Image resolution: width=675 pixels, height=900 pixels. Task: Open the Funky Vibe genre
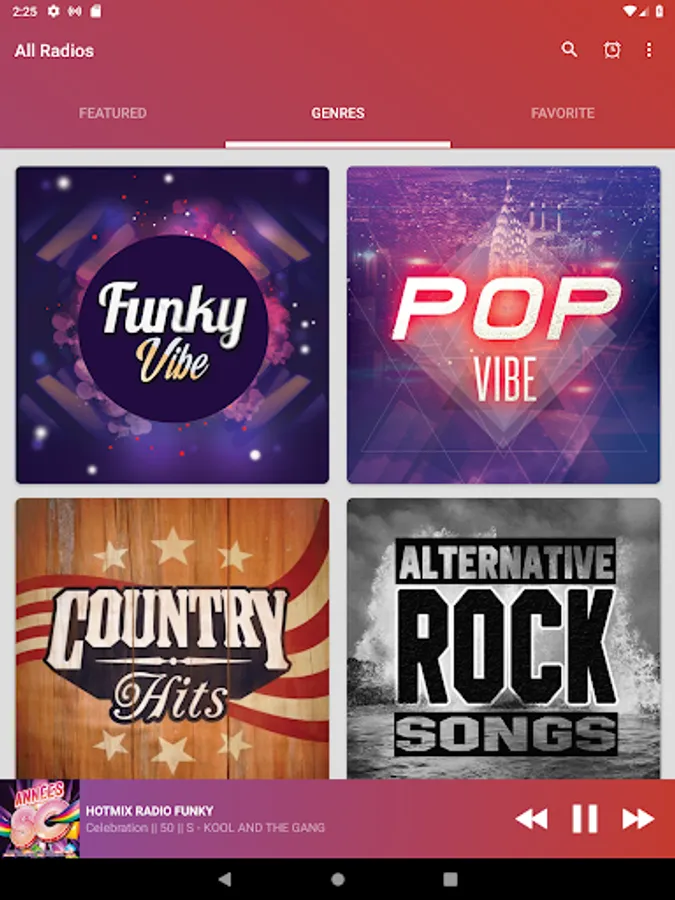(x=172, y=325)
